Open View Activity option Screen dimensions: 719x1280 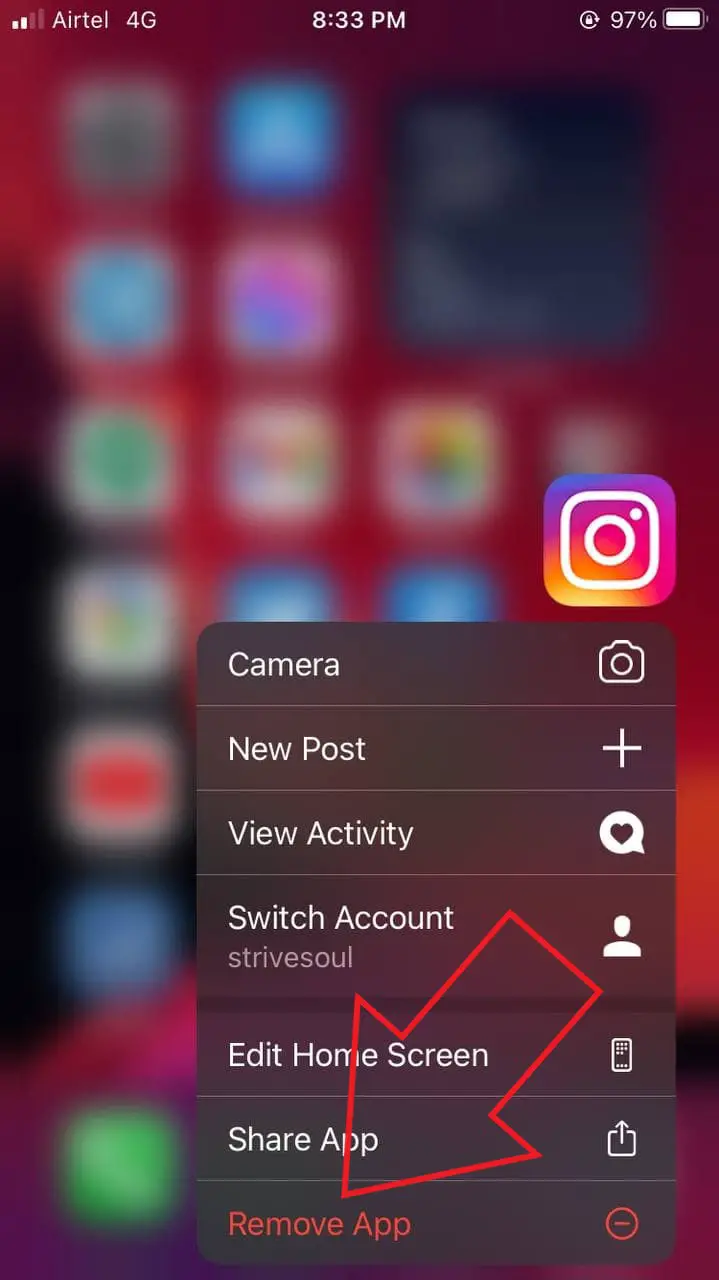click(435, 833)
